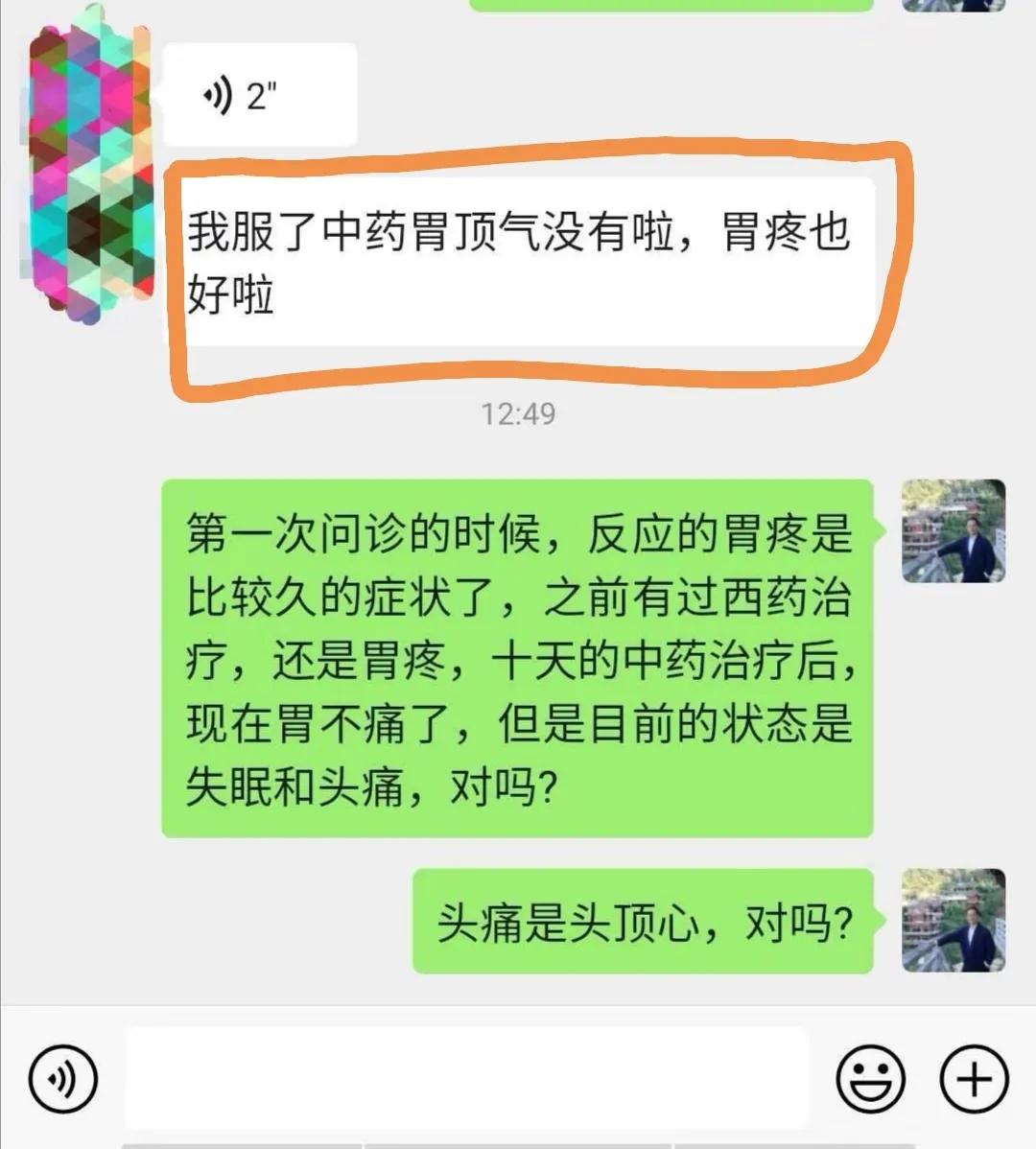Open avatar beside the 头痛是头顶心 message

tap(954, 921)
